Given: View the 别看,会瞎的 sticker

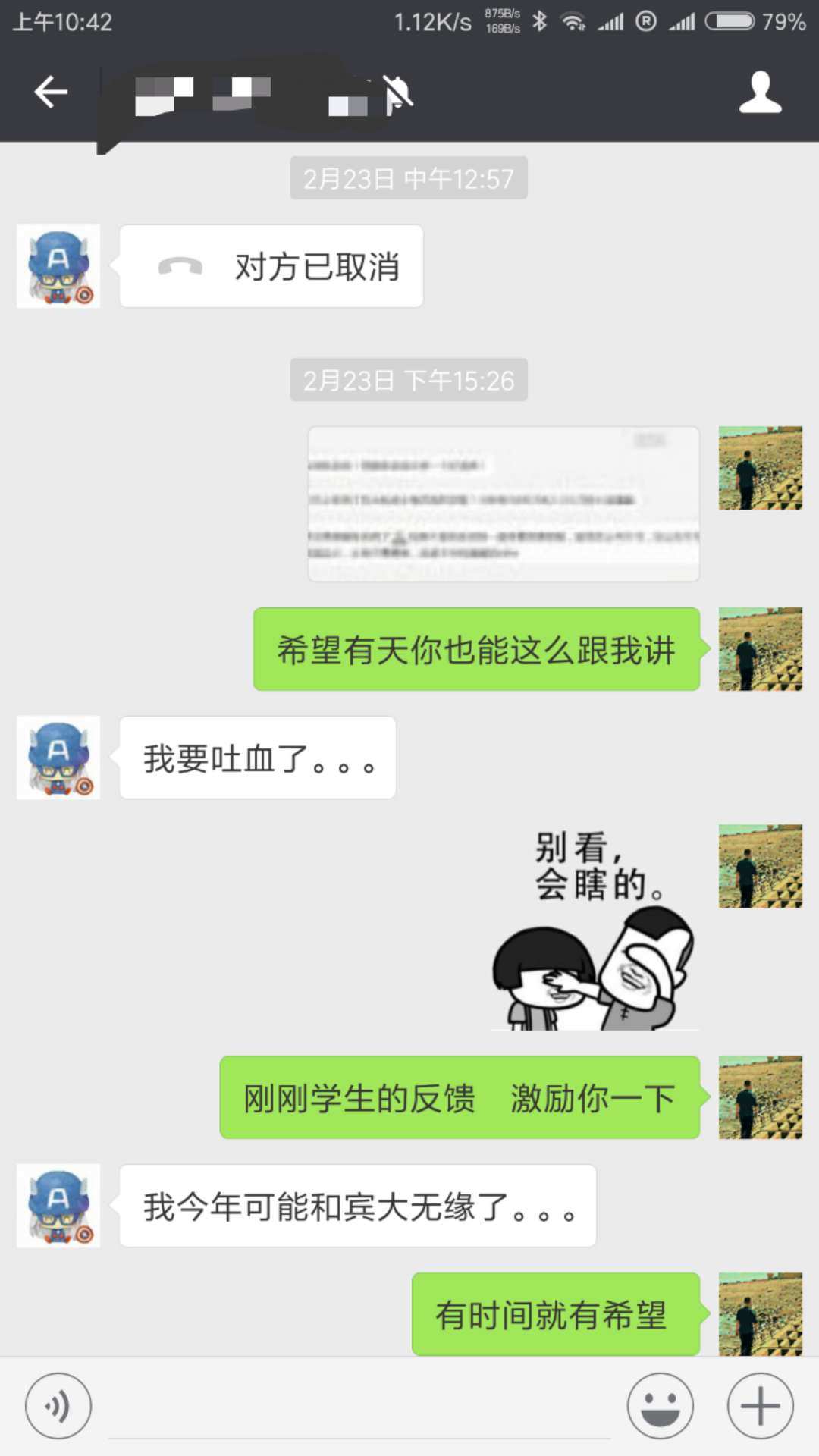Looking at the screenshot, I should click(595, 929).
